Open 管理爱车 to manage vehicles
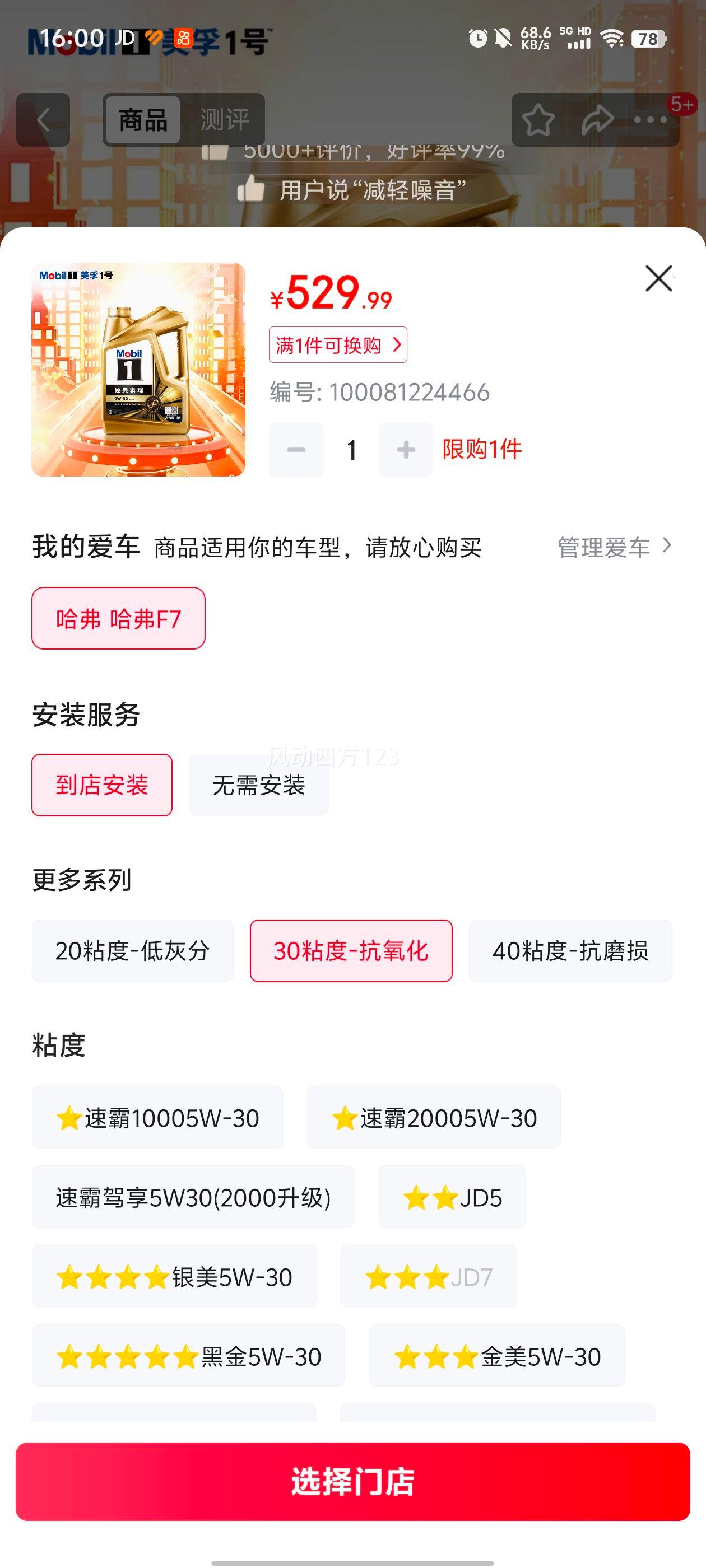 pyautogui.click(x=614, y=547)
